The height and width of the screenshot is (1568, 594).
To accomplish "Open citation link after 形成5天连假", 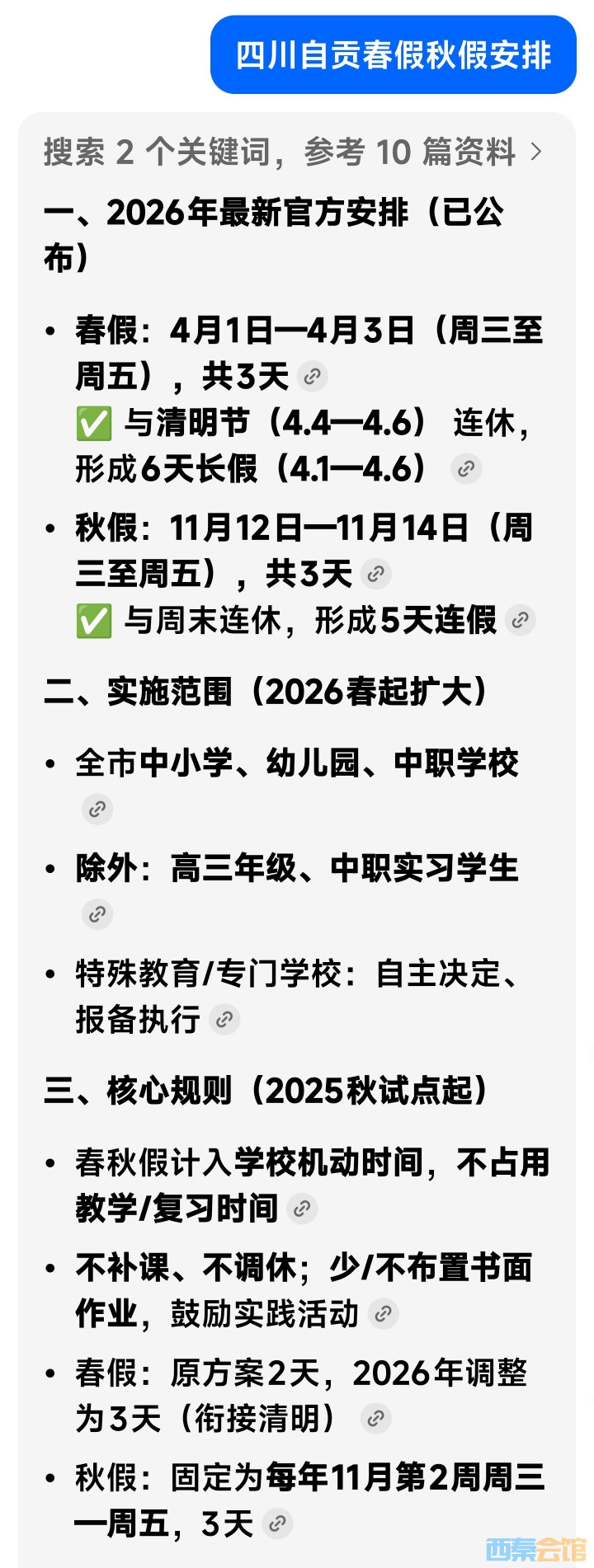I will pyautogui.click(x=520, y=620).
